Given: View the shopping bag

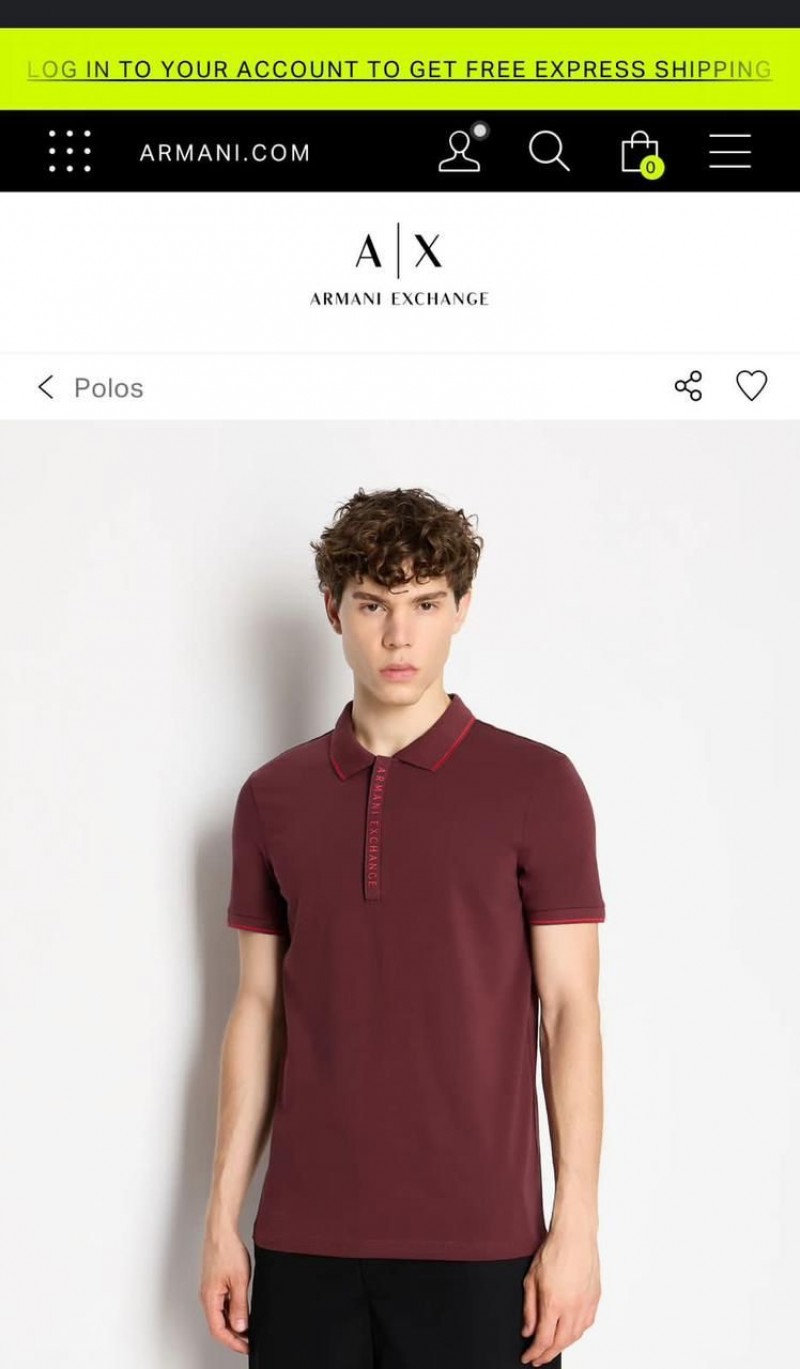Looking at the screenshot, I should (640, 153).
